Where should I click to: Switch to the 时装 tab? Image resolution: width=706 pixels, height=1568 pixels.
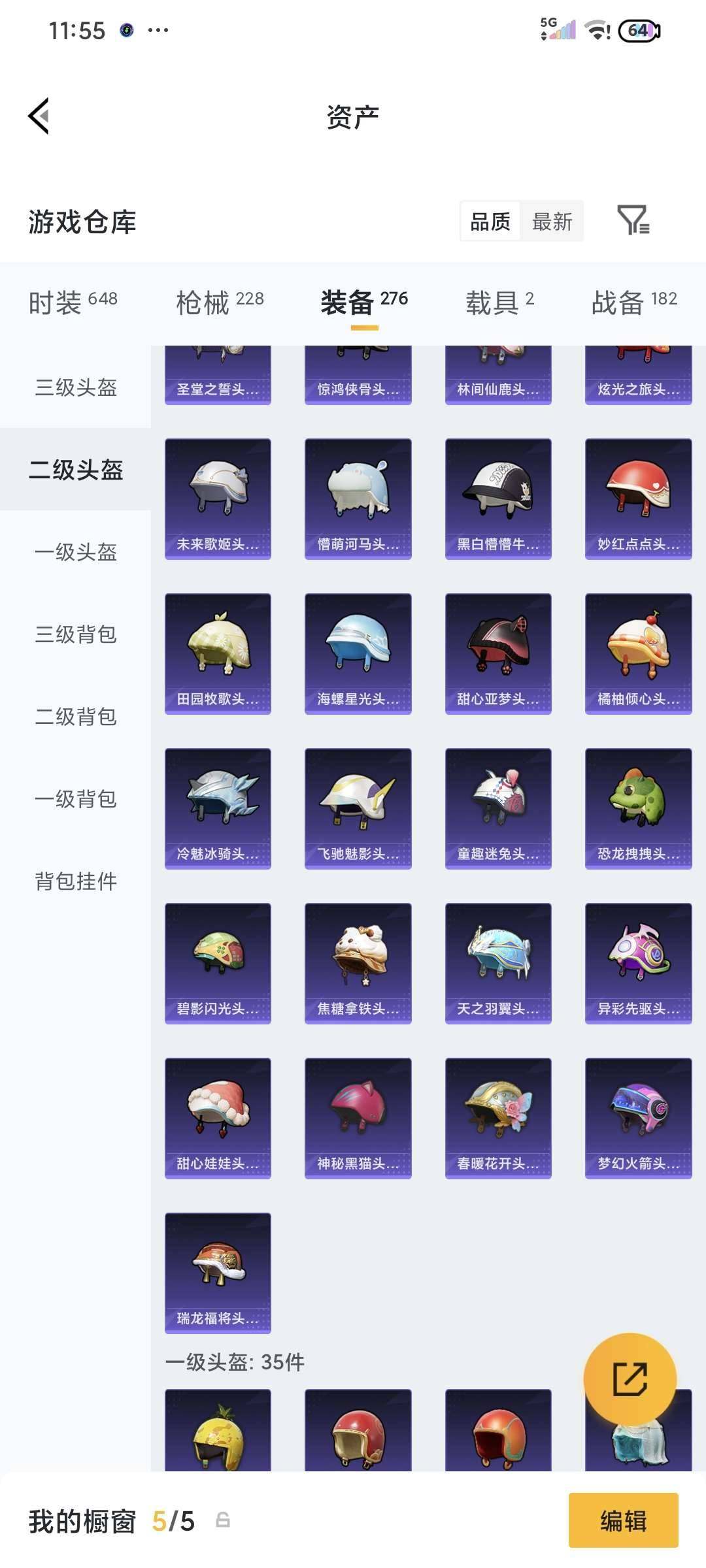(x=73, y=302)
